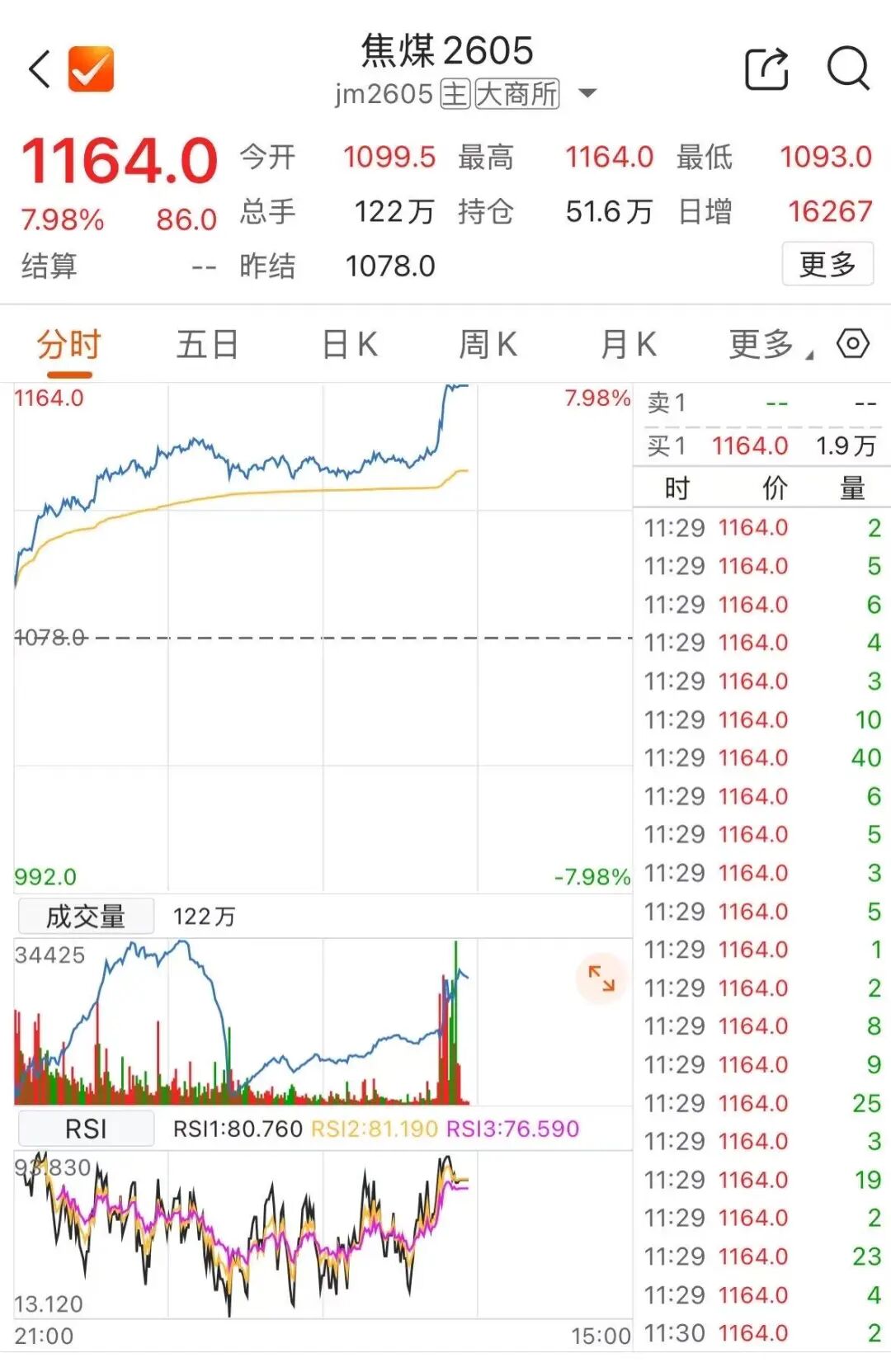This screenshot has height=1372, width=891.
Task: Share this 焦煤2605 quote page
Action: click(x=766, y=68)
